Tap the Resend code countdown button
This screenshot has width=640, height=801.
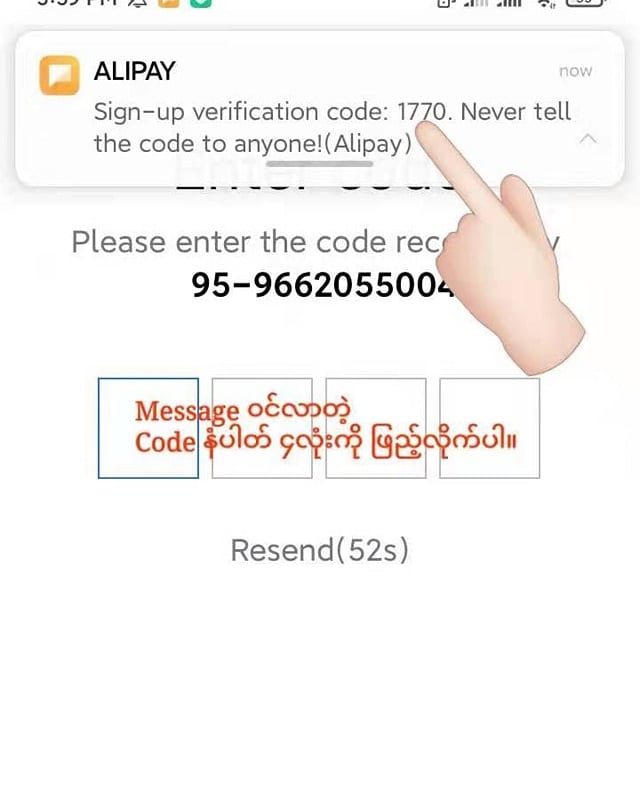tap(320, 550)
